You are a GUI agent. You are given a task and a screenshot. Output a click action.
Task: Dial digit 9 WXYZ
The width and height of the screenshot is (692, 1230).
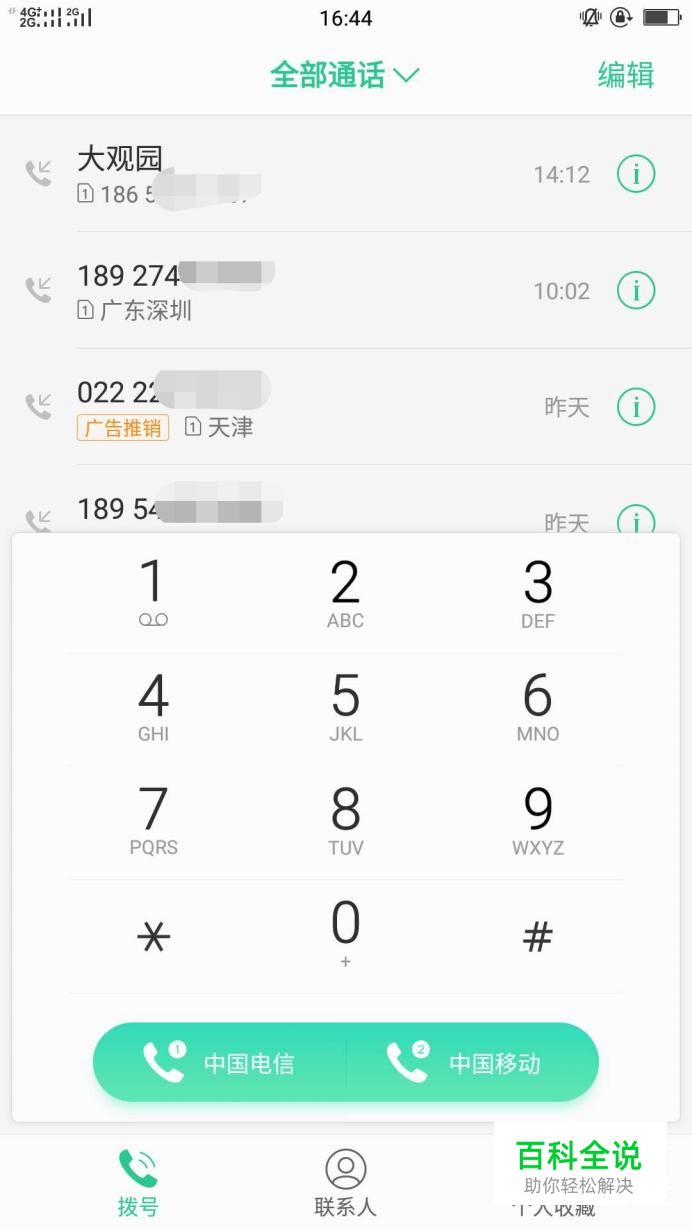(538, 820)
